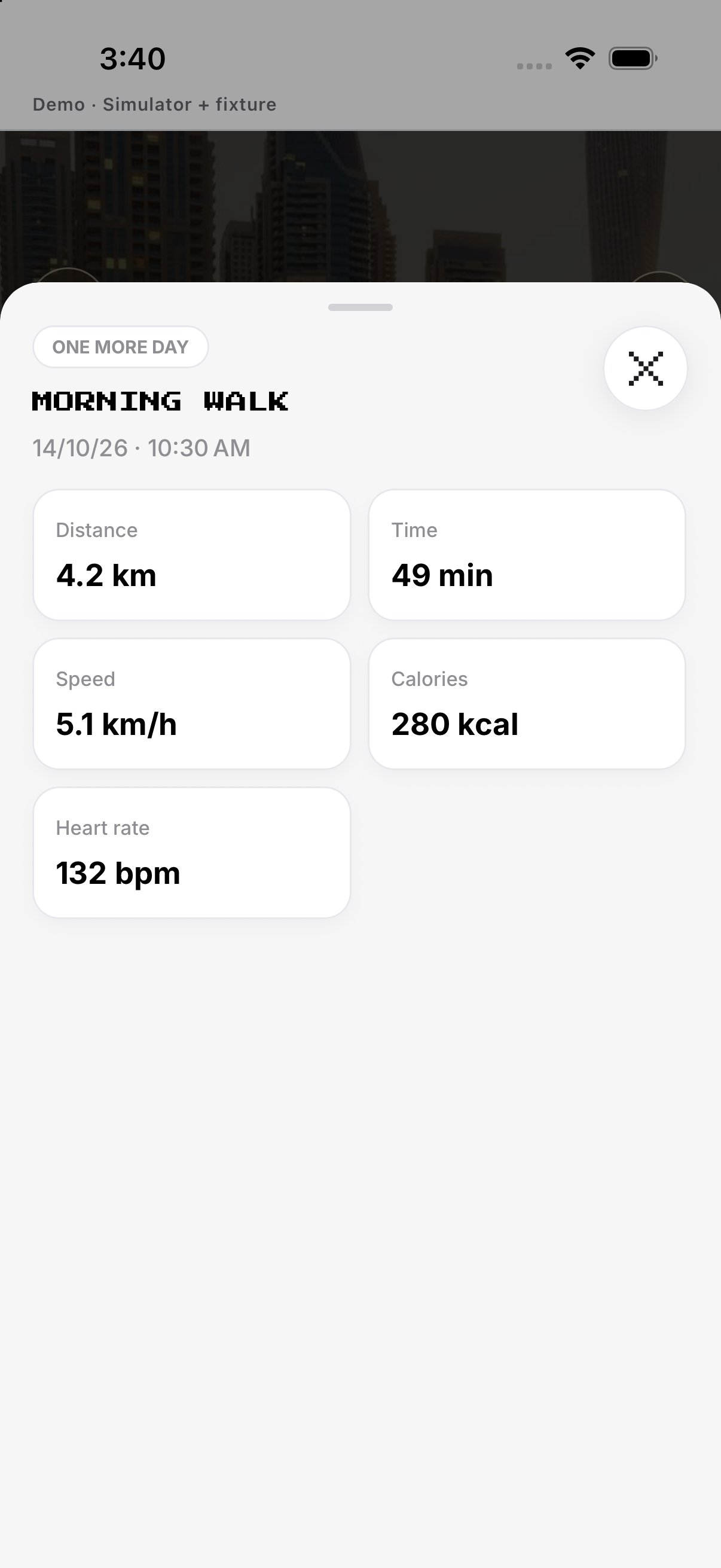
Task: Tap the sheet's drag handle
Action: coord(360,307)
